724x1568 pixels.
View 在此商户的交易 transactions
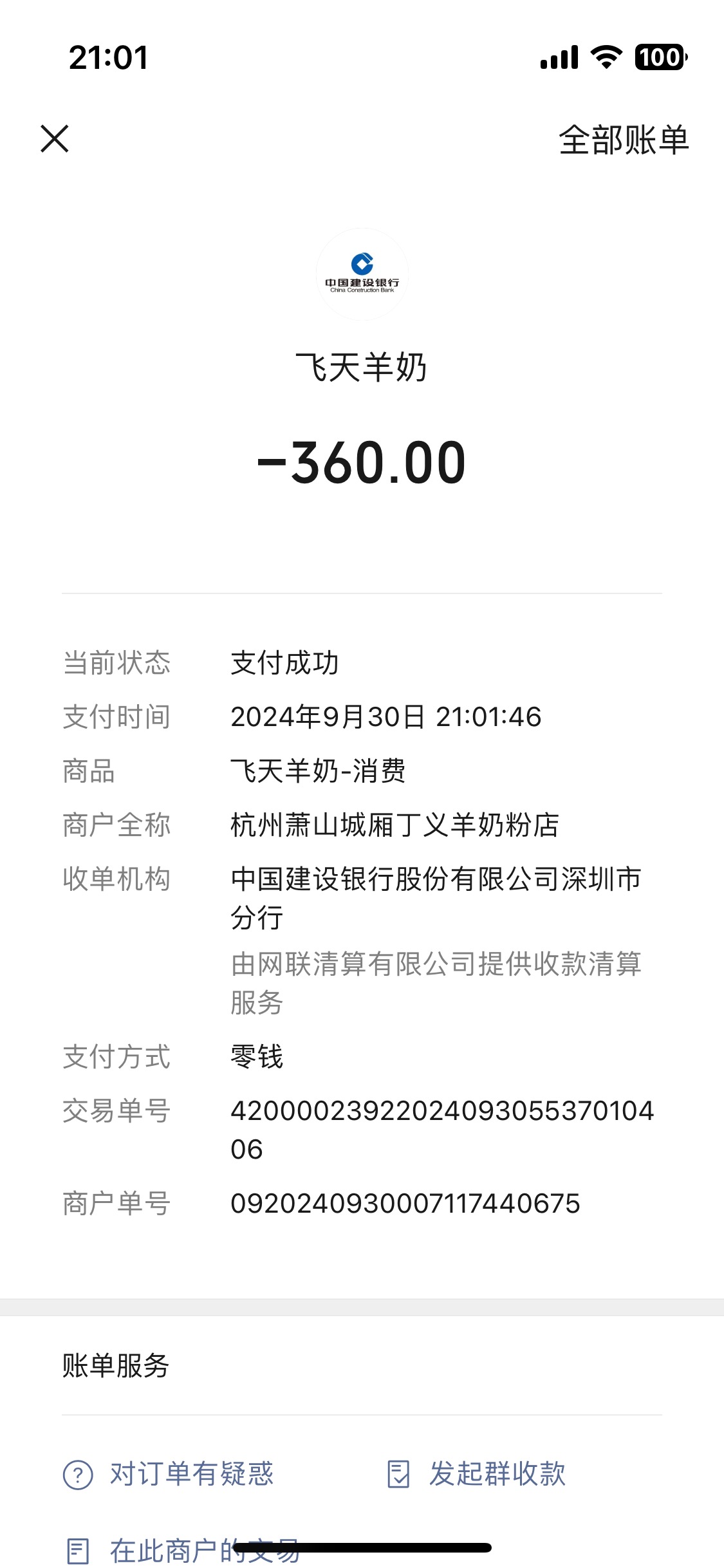(161, 1551)
